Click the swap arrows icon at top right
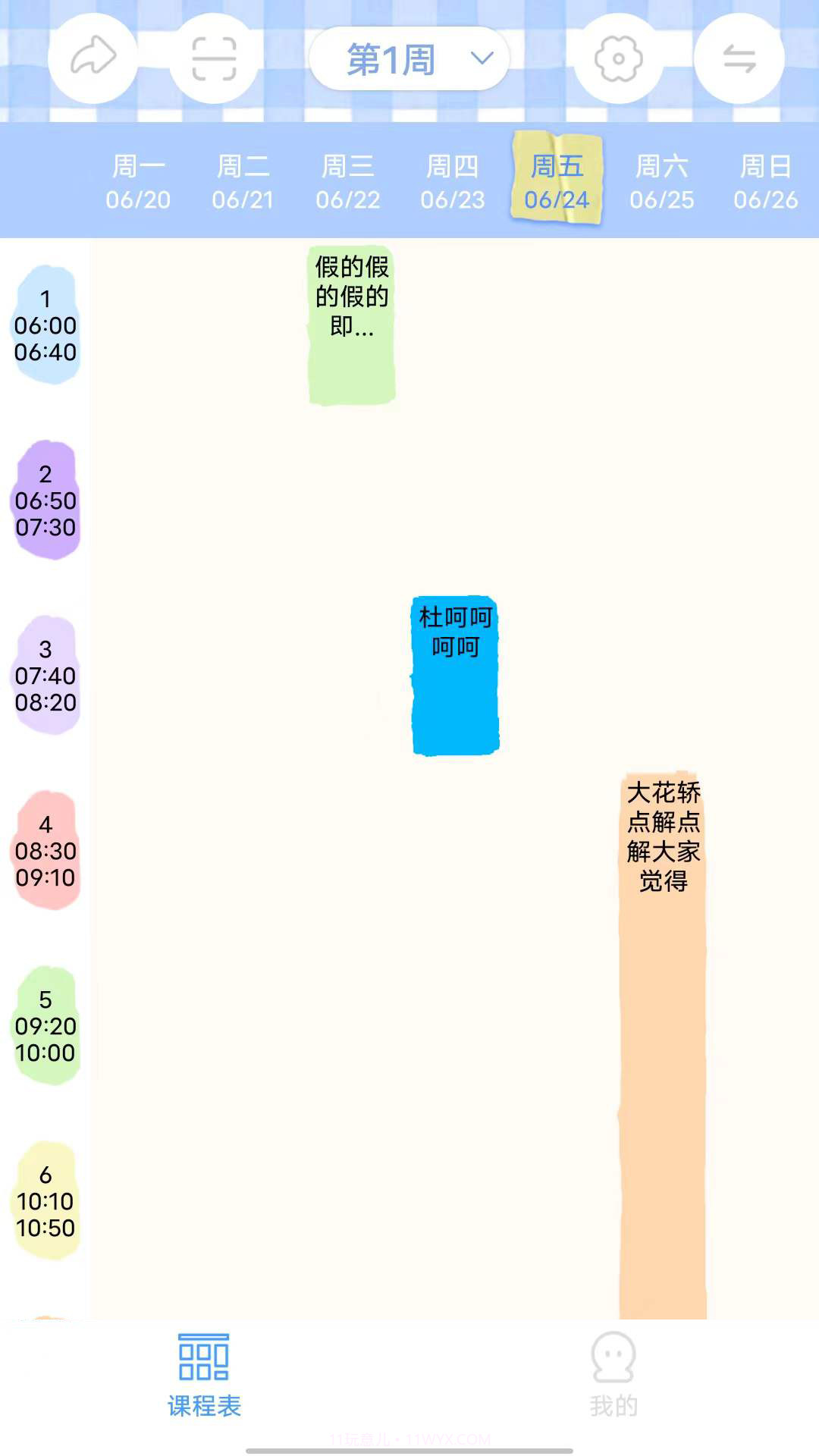 tap(739, 59)
